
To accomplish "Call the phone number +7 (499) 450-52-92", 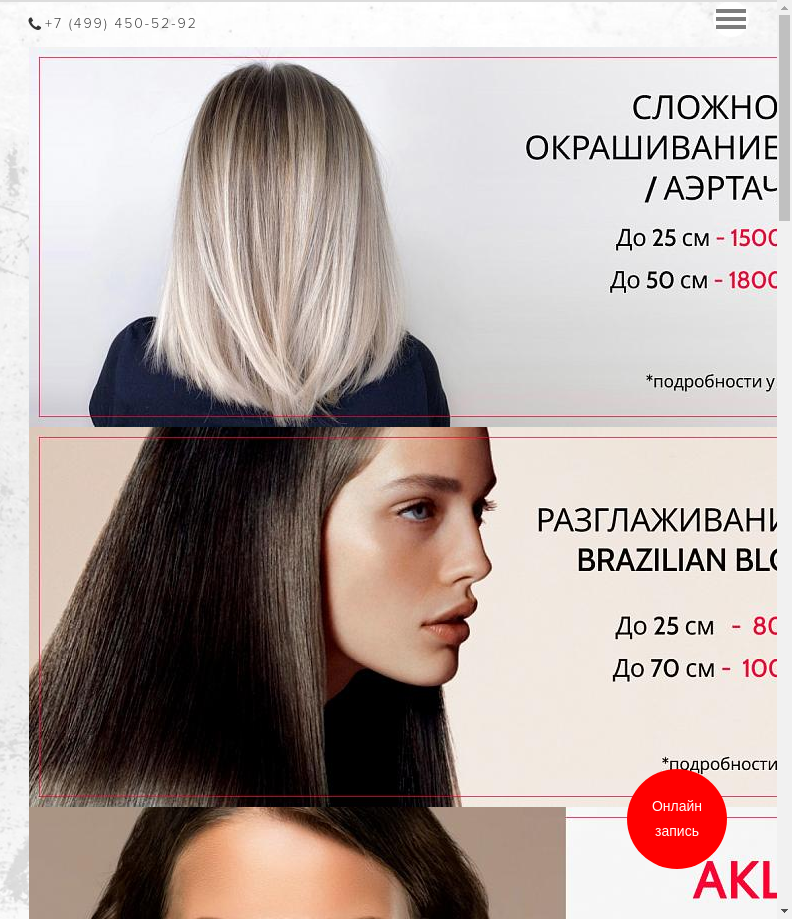I will tap(119, 23).
